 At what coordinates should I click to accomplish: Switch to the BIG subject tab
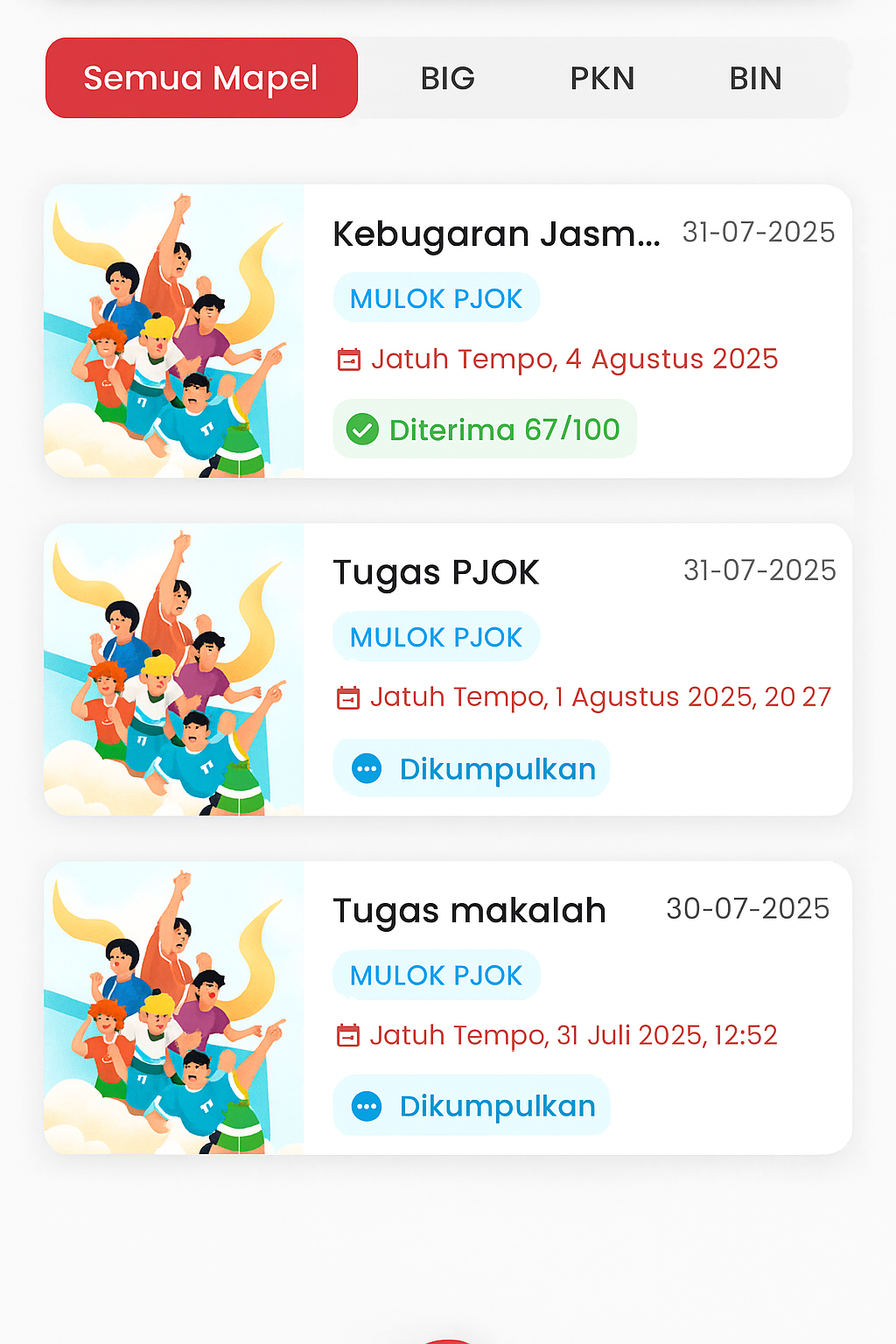click(x=447, y=79)
